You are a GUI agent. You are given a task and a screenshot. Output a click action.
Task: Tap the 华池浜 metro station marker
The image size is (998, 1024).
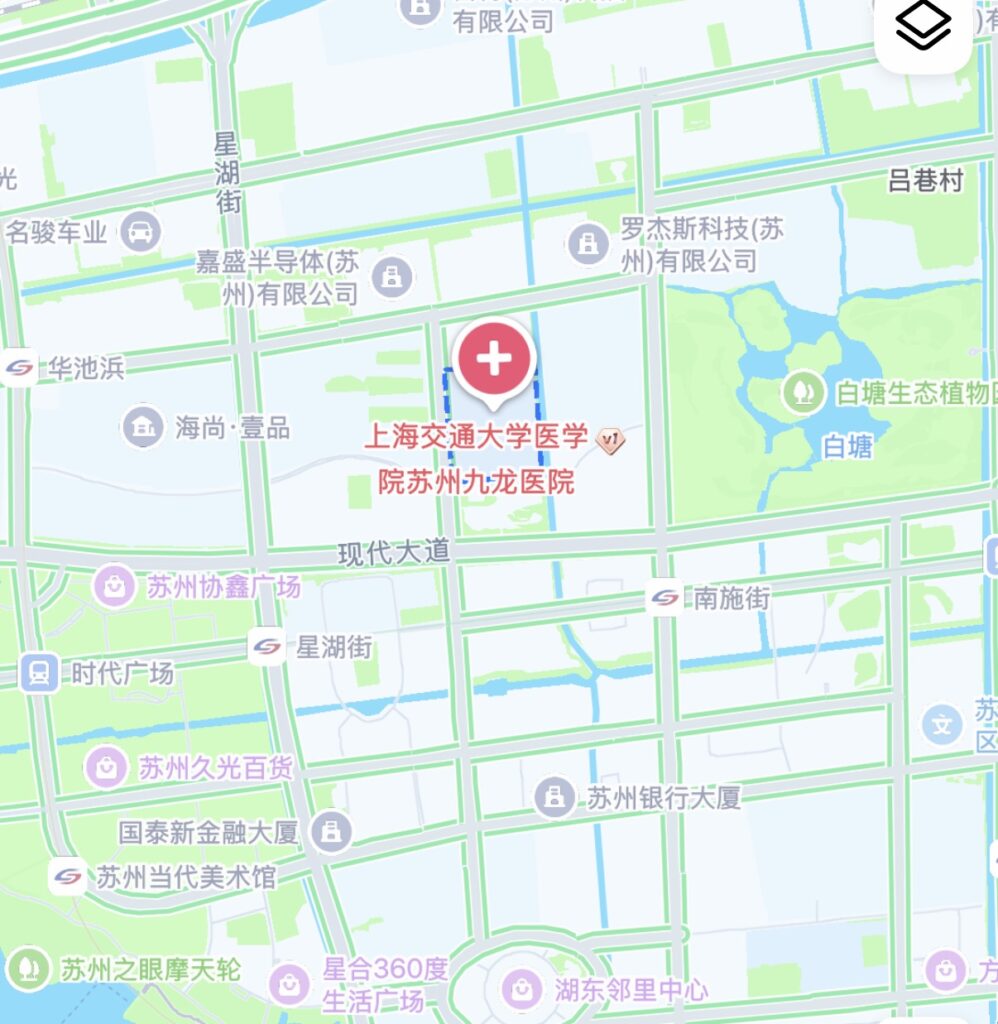(19, 367)
